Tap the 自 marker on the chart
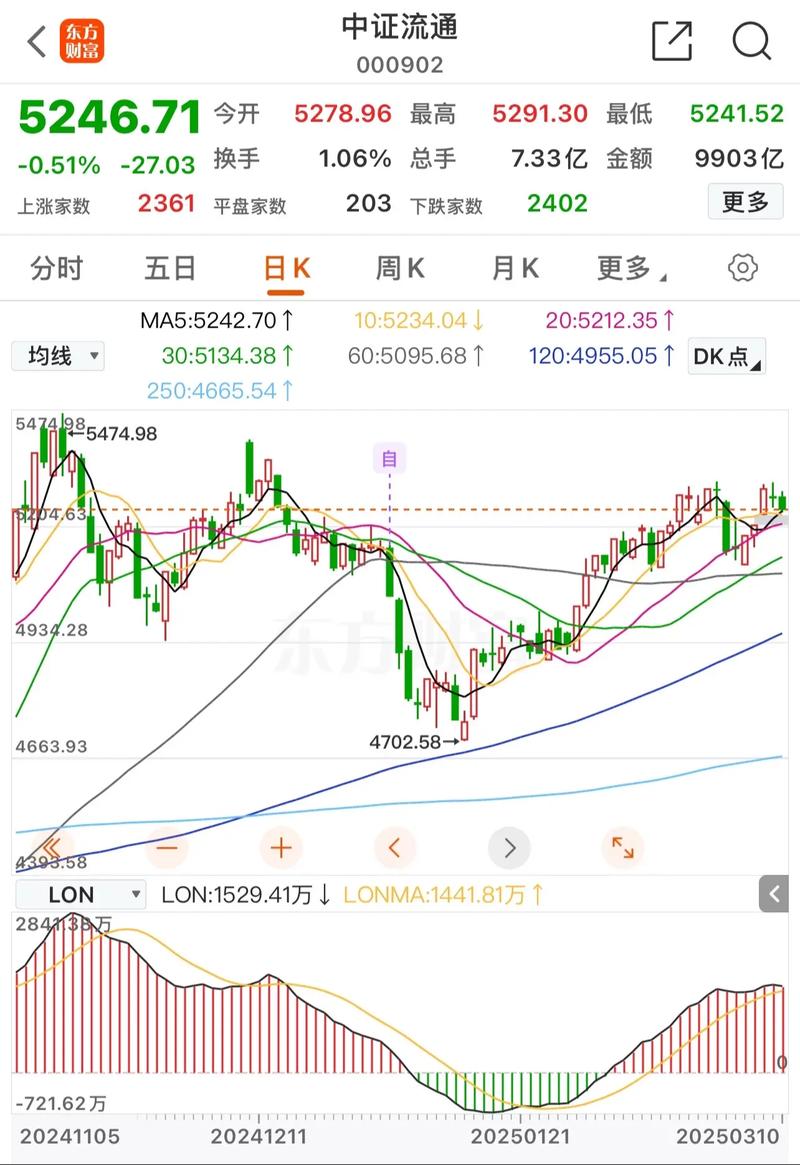Image resolution: width=800 pixels, height=1165 pixels. point(388,457)
